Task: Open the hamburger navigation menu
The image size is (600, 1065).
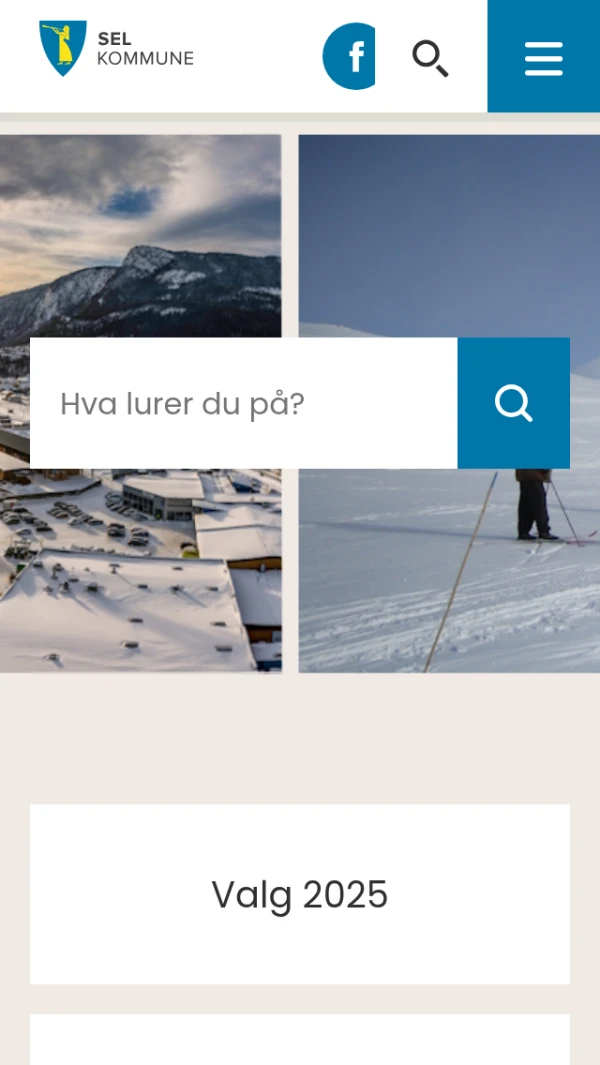Action: (543, 57)
